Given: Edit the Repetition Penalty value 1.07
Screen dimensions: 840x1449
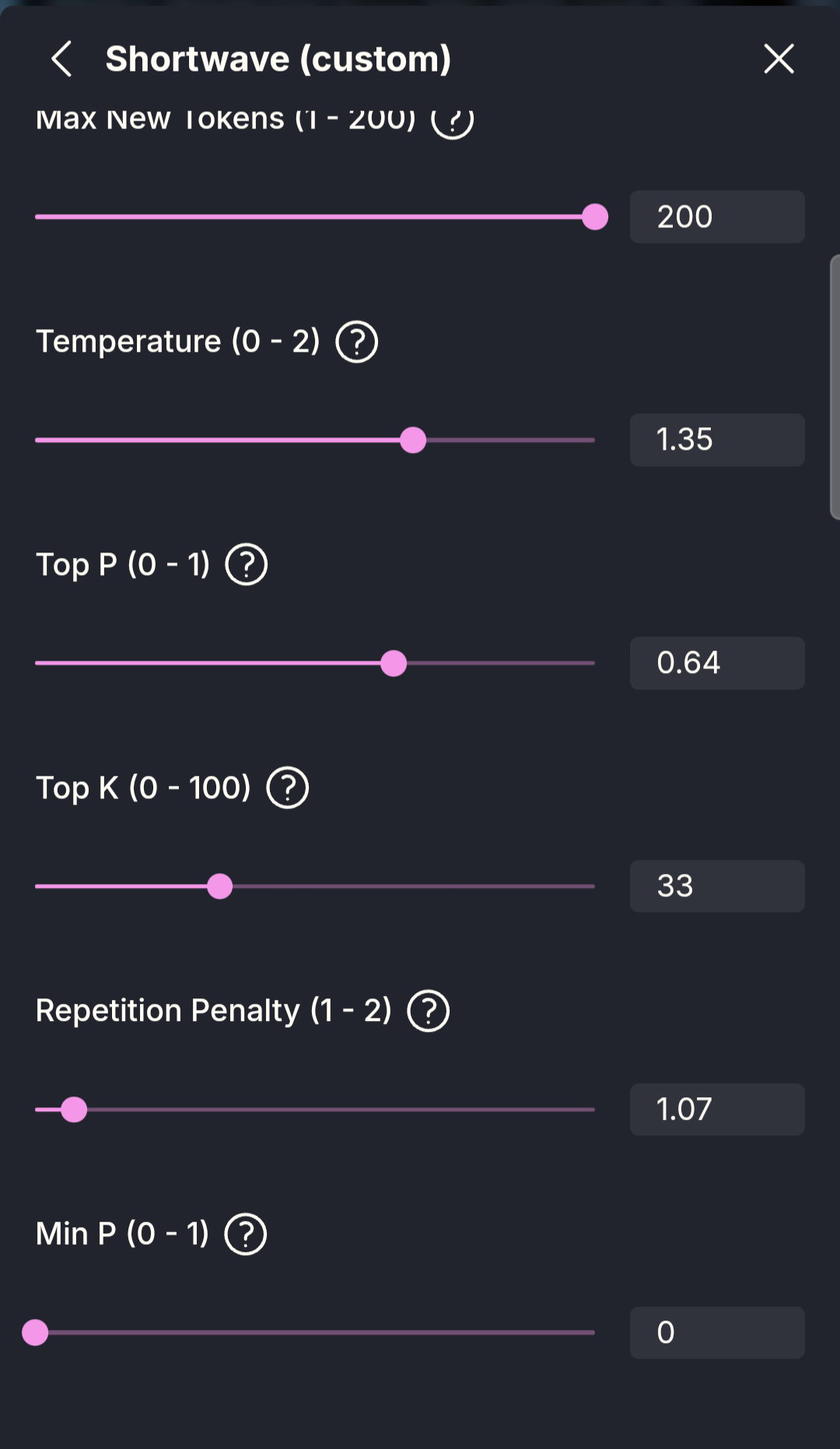Looking at the screenshot, I should click(716, 1110).
